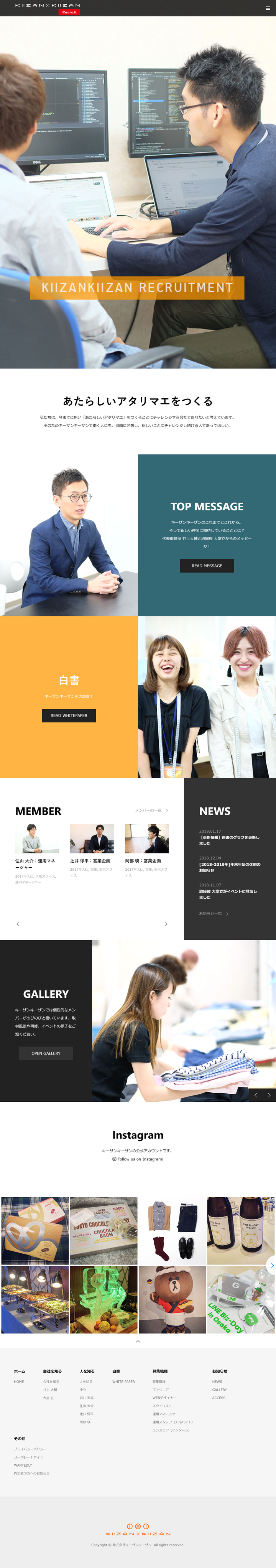Tap the OPEN GALLERY button
The image size is (276, 1568).
click(x=46, y=1053)
